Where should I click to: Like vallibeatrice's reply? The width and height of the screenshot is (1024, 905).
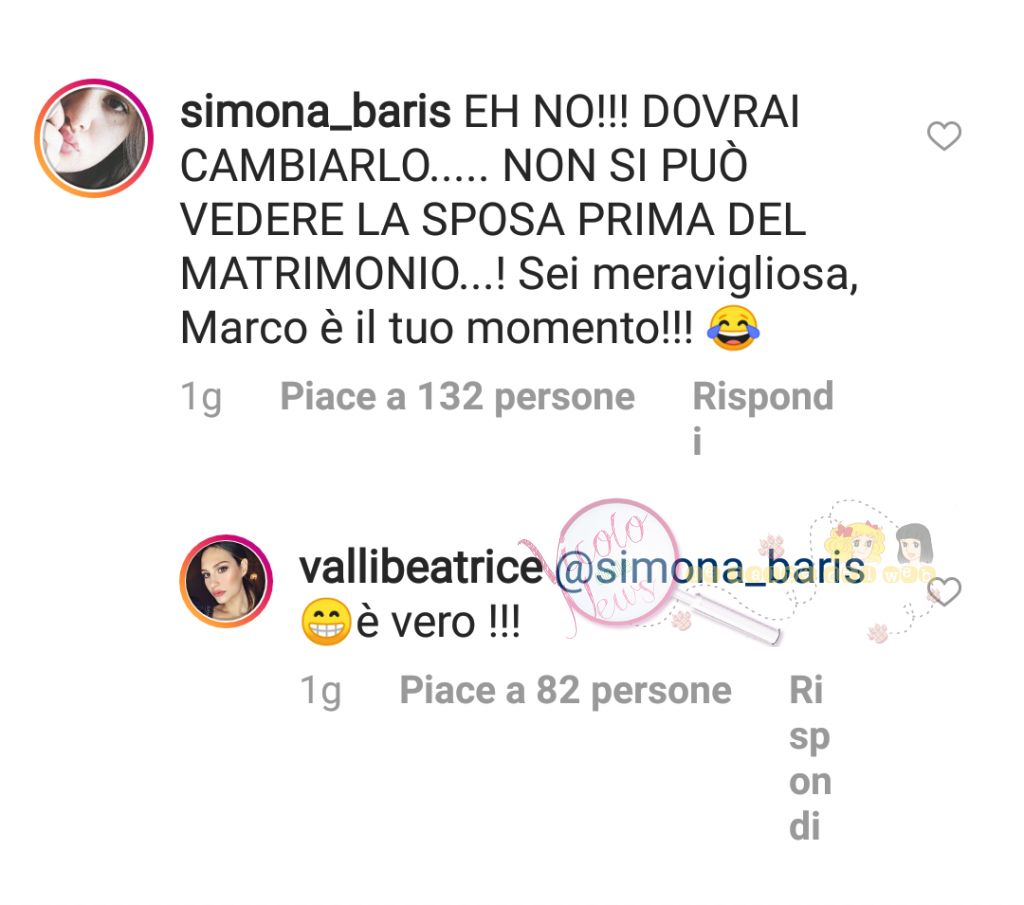coord(944,592)
